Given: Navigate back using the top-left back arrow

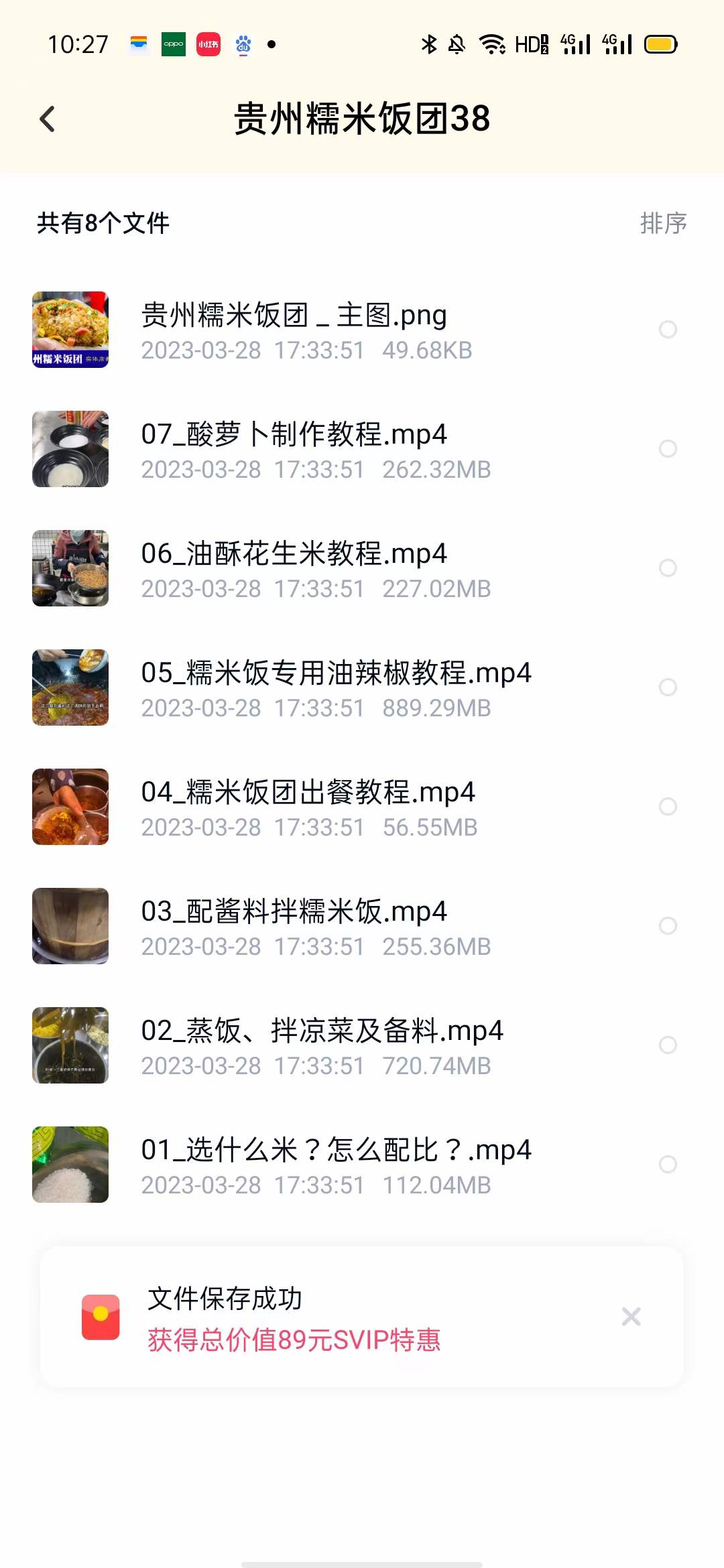Looking at the screenshot, I should [x=47, y=118].
